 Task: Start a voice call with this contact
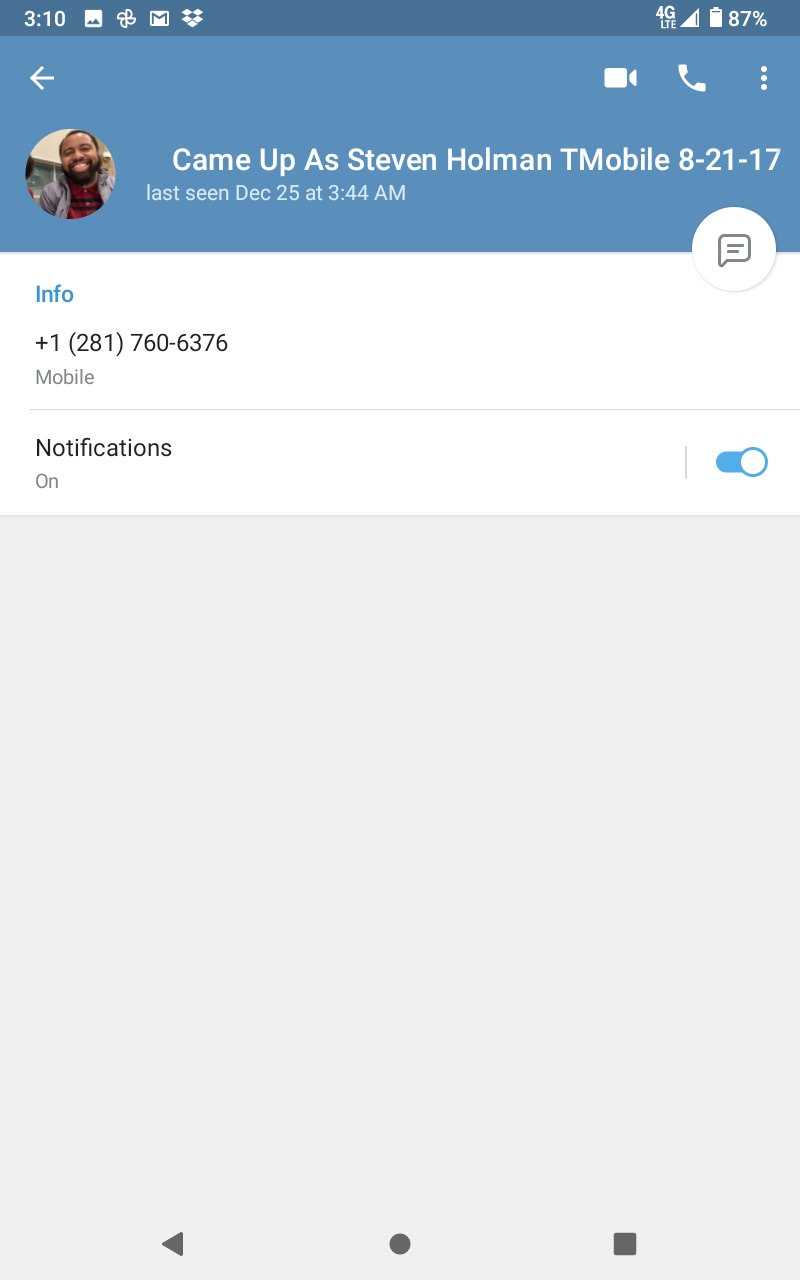point(692,78)
